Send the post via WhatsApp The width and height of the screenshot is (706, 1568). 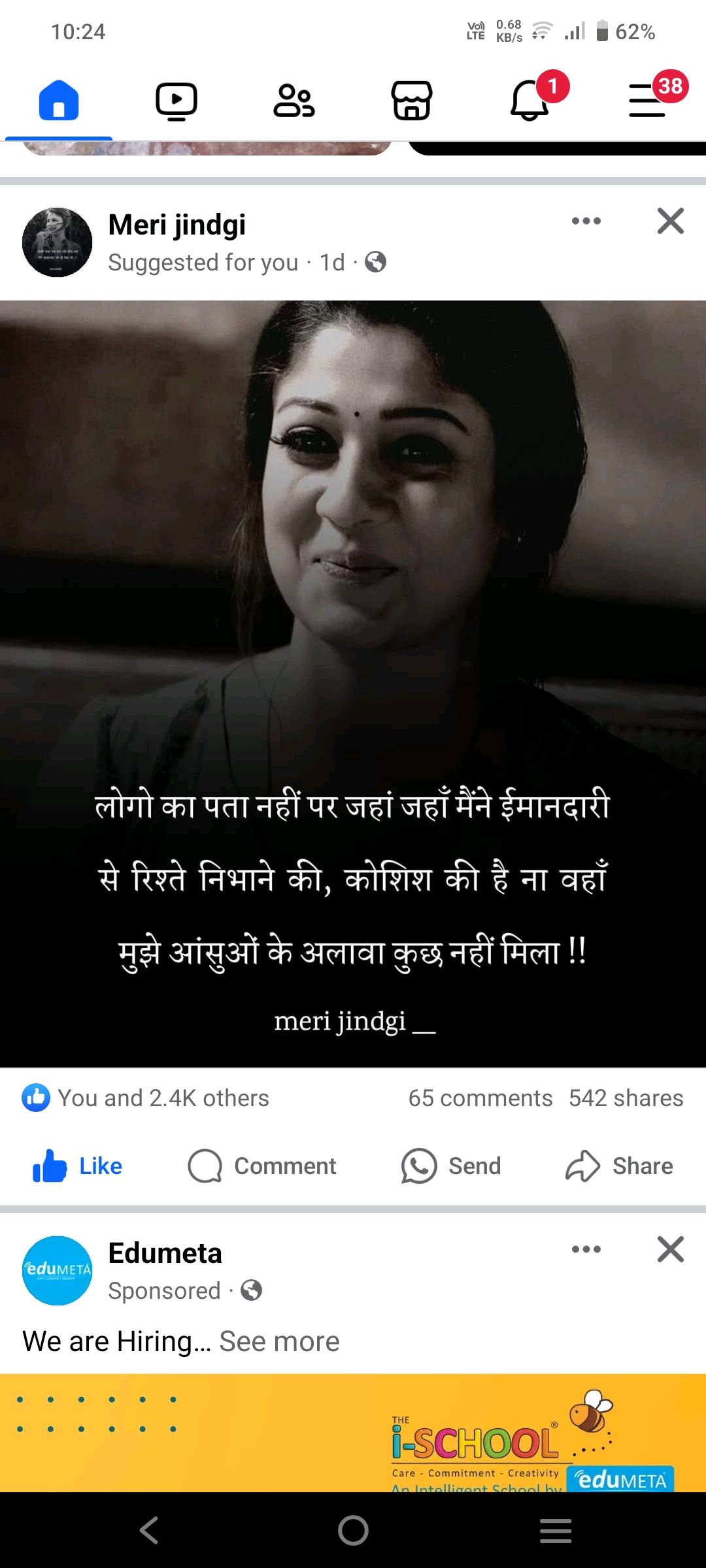tap(451, 1166)
